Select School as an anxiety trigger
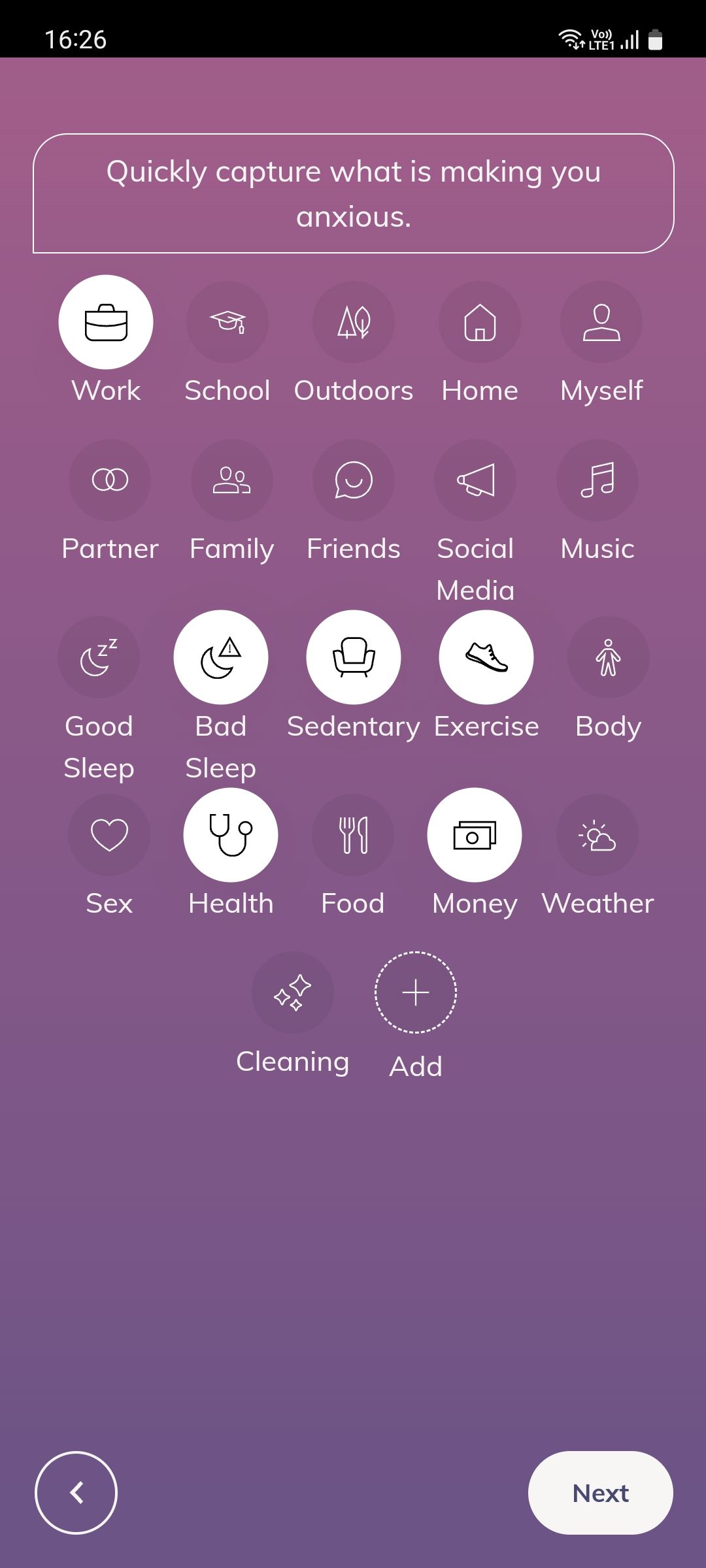706x1568 pixels. [x=227, y=322]
